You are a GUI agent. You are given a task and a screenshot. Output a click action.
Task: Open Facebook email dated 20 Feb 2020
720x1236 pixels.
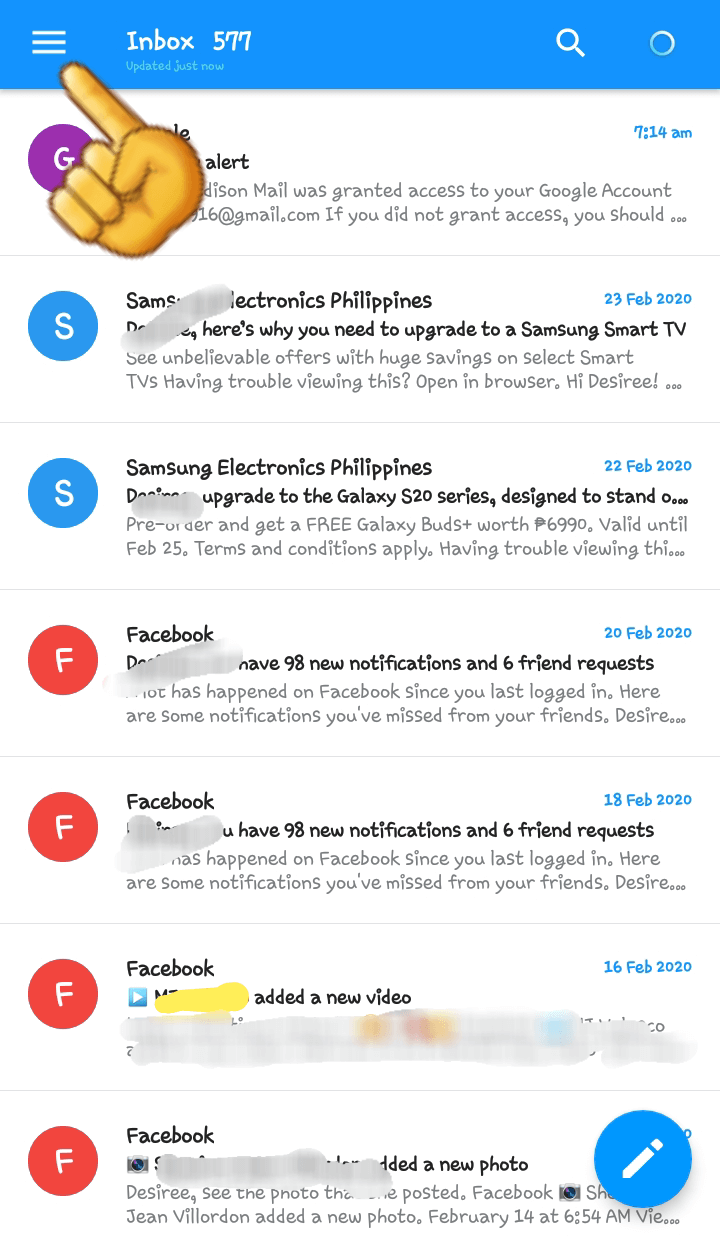point(400,674)
